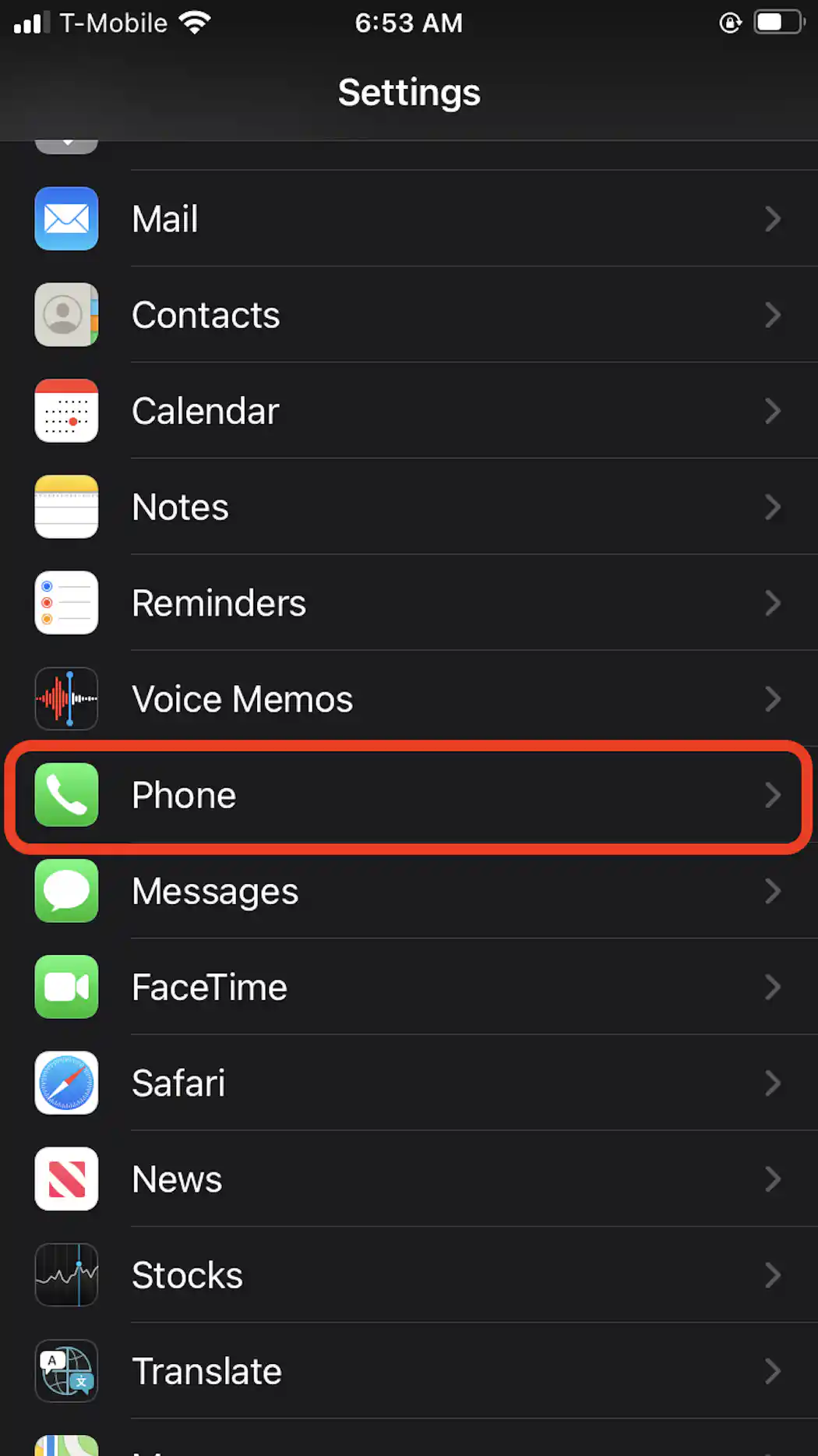
Task: Tap the Voice Memos waveform icon
Action: pyautogui.click(x=66, y=699)
